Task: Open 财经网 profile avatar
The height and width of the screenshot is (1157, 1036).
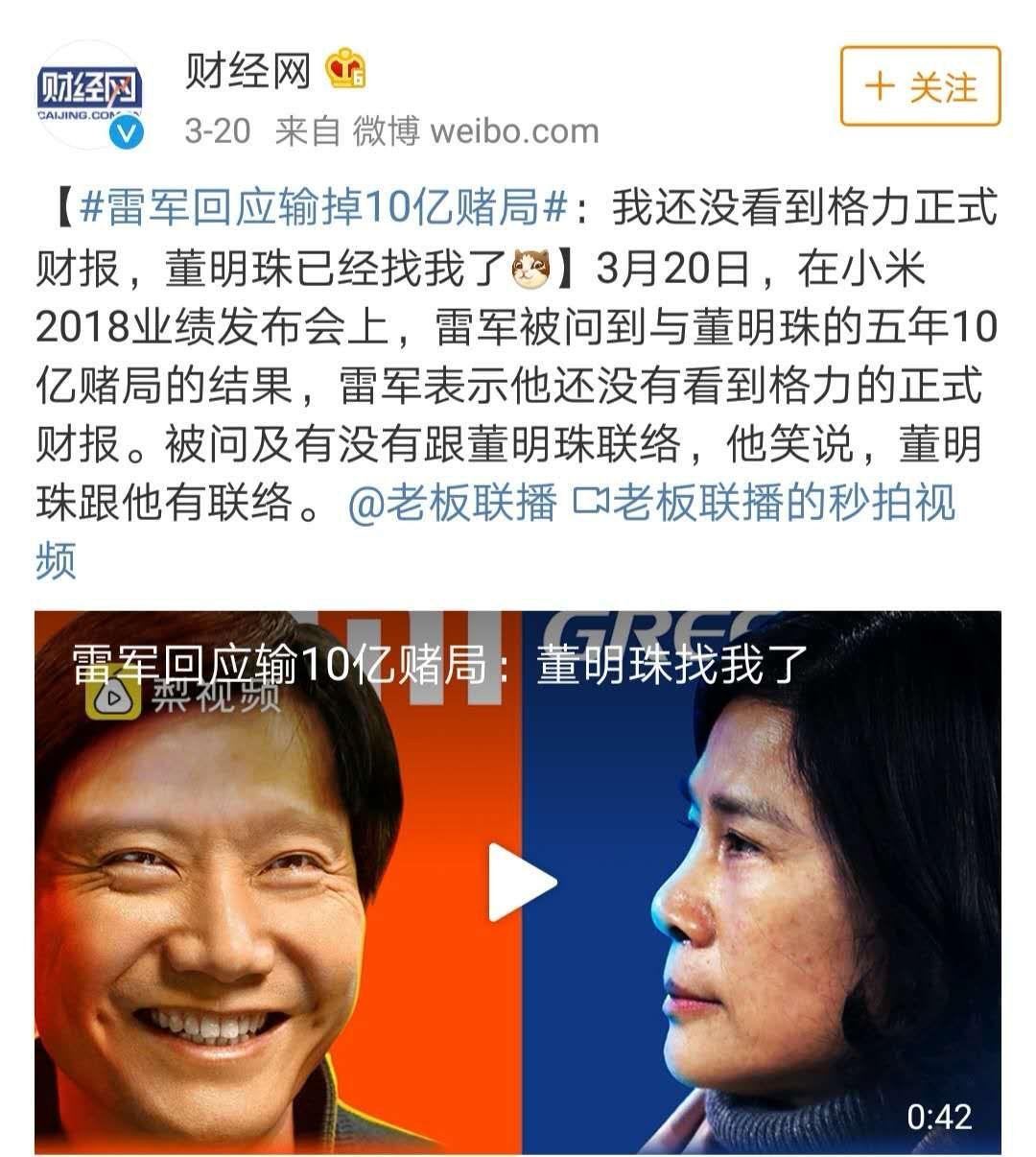Action: [x=90, y=95]
